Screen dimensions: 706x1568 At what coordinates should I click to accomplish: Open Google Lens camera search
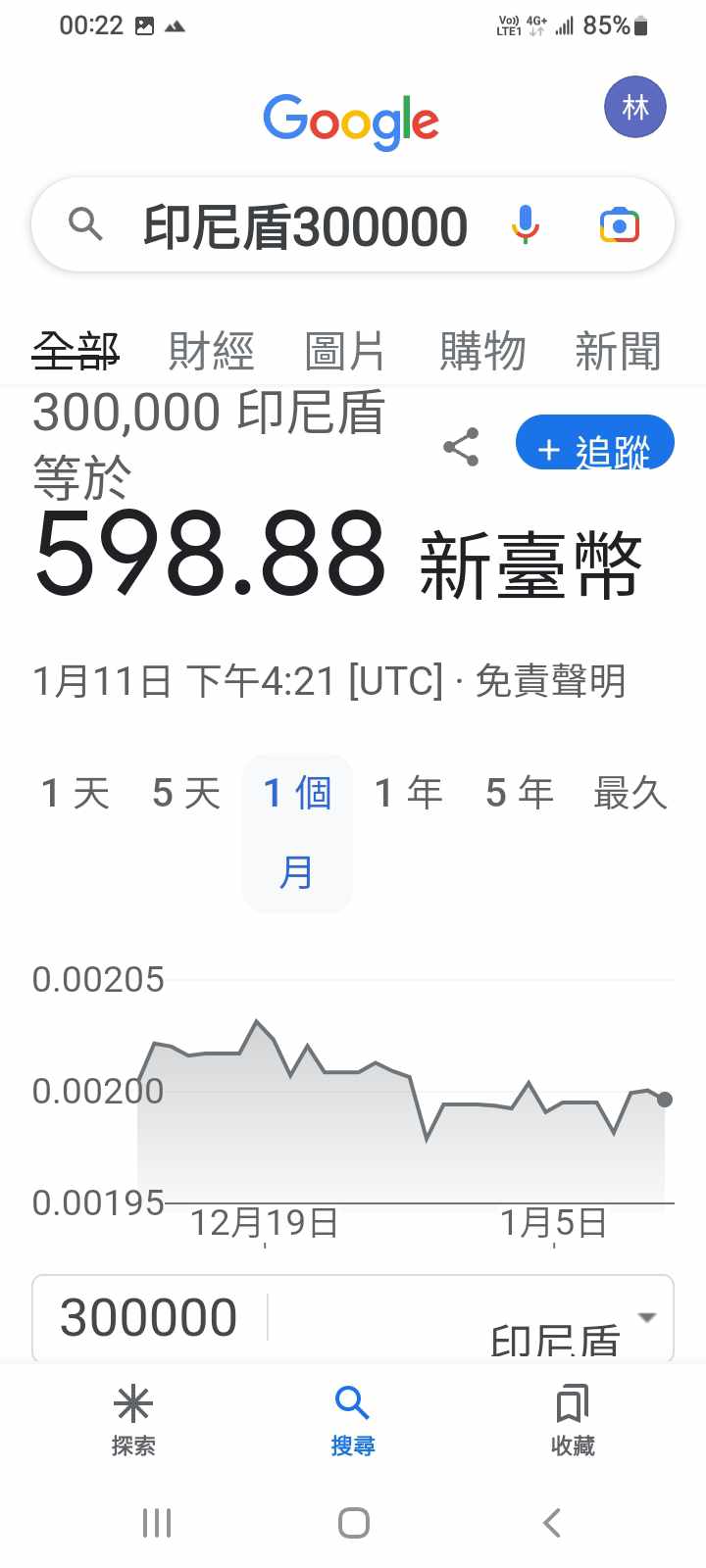tap(619, 225)
